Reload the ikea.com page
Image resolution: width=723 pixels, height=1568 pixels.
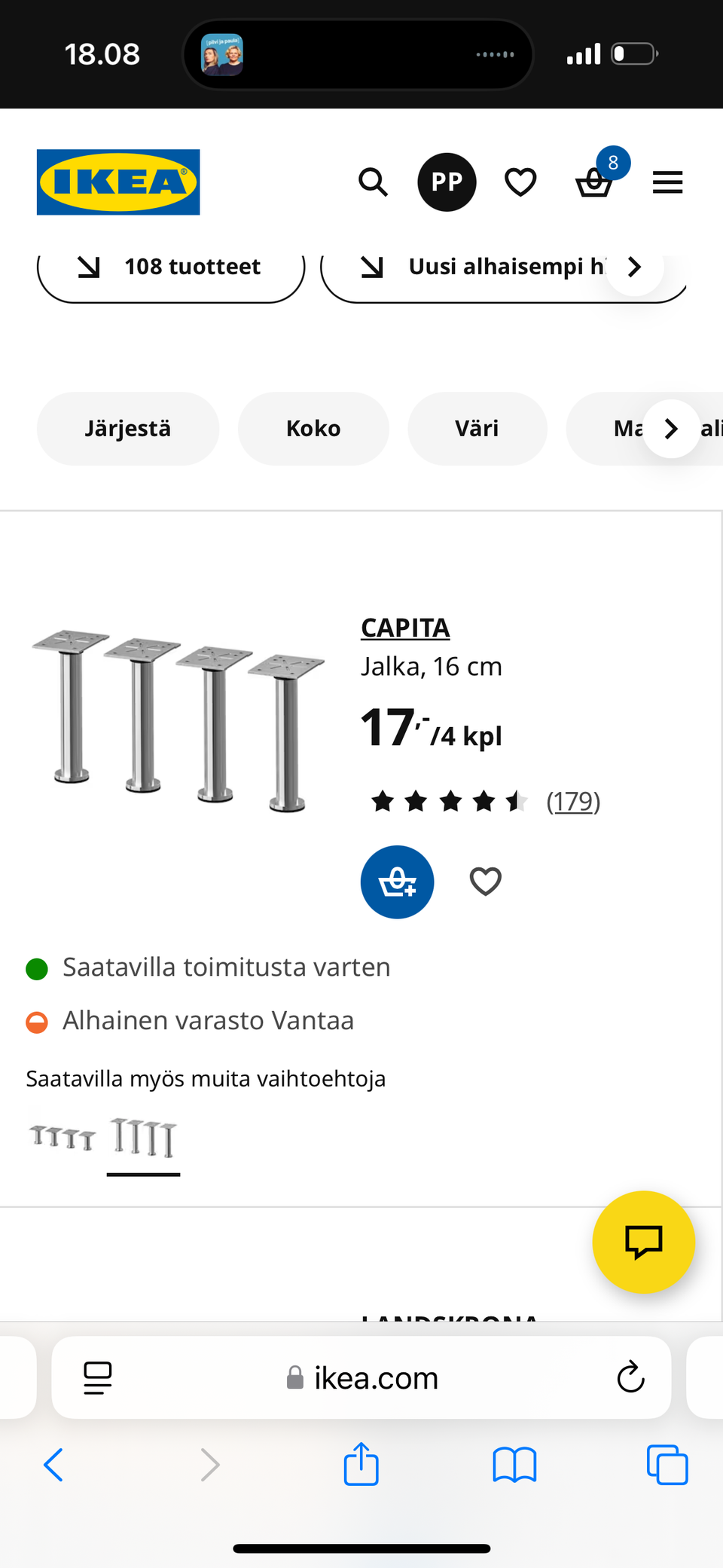pyautogui.click(x=630, y=1377)
